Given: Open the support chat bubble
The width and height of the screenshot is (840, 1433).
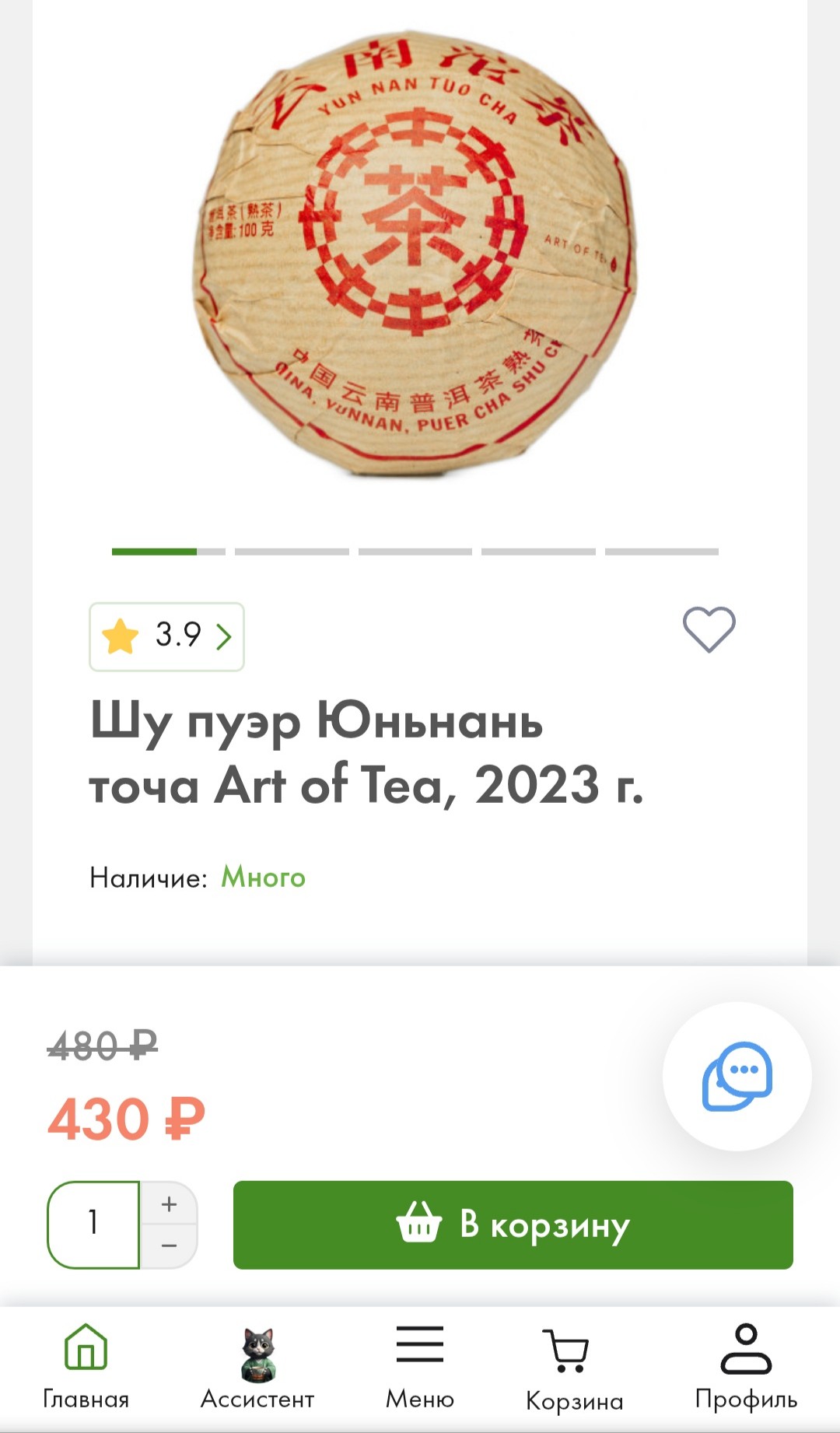Looking at the screenshot, I should pos(737,1077).
